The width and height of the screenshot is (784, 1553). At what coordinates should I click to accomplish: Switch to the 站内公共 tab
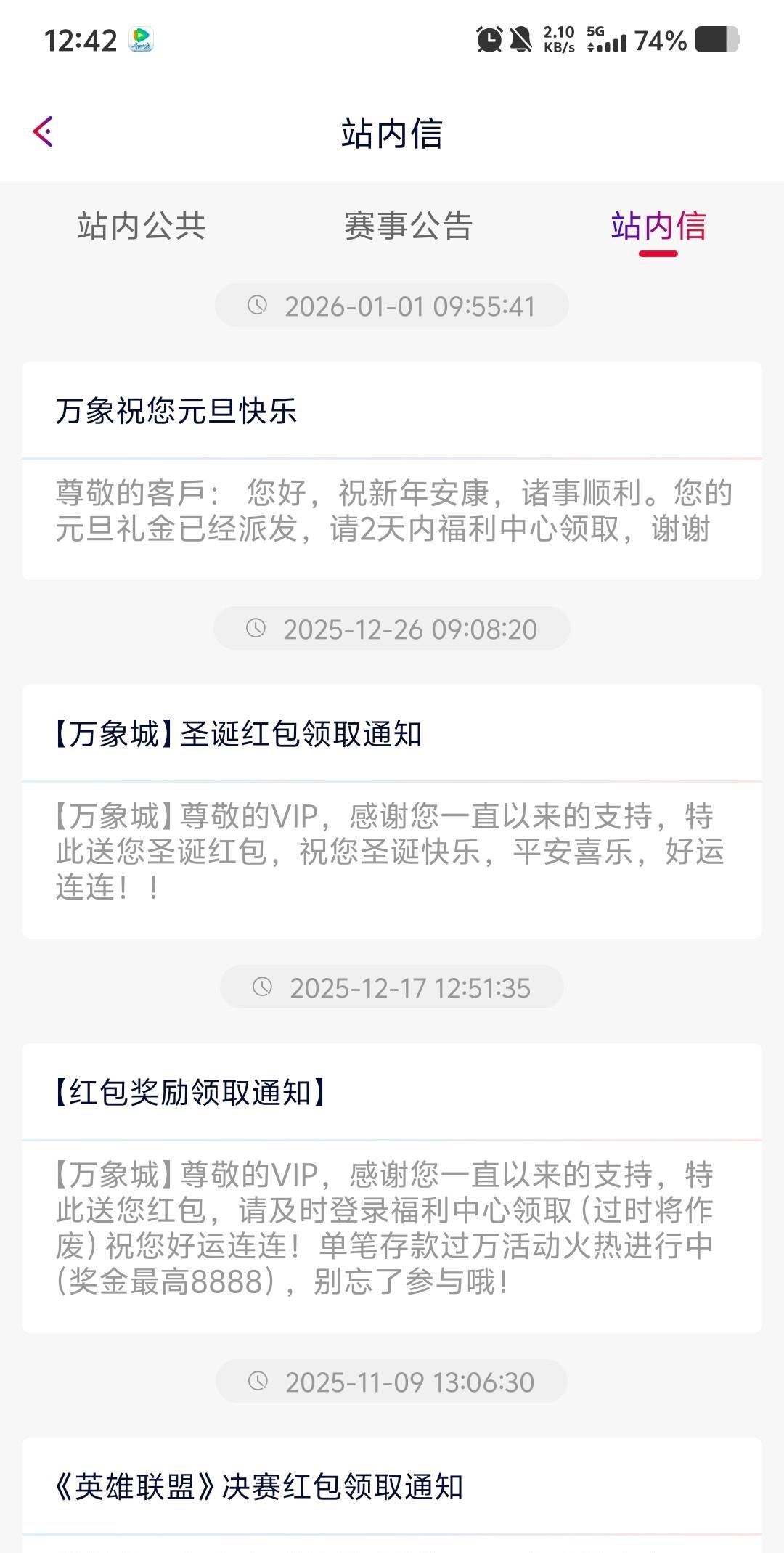click(x=142, y=226)
